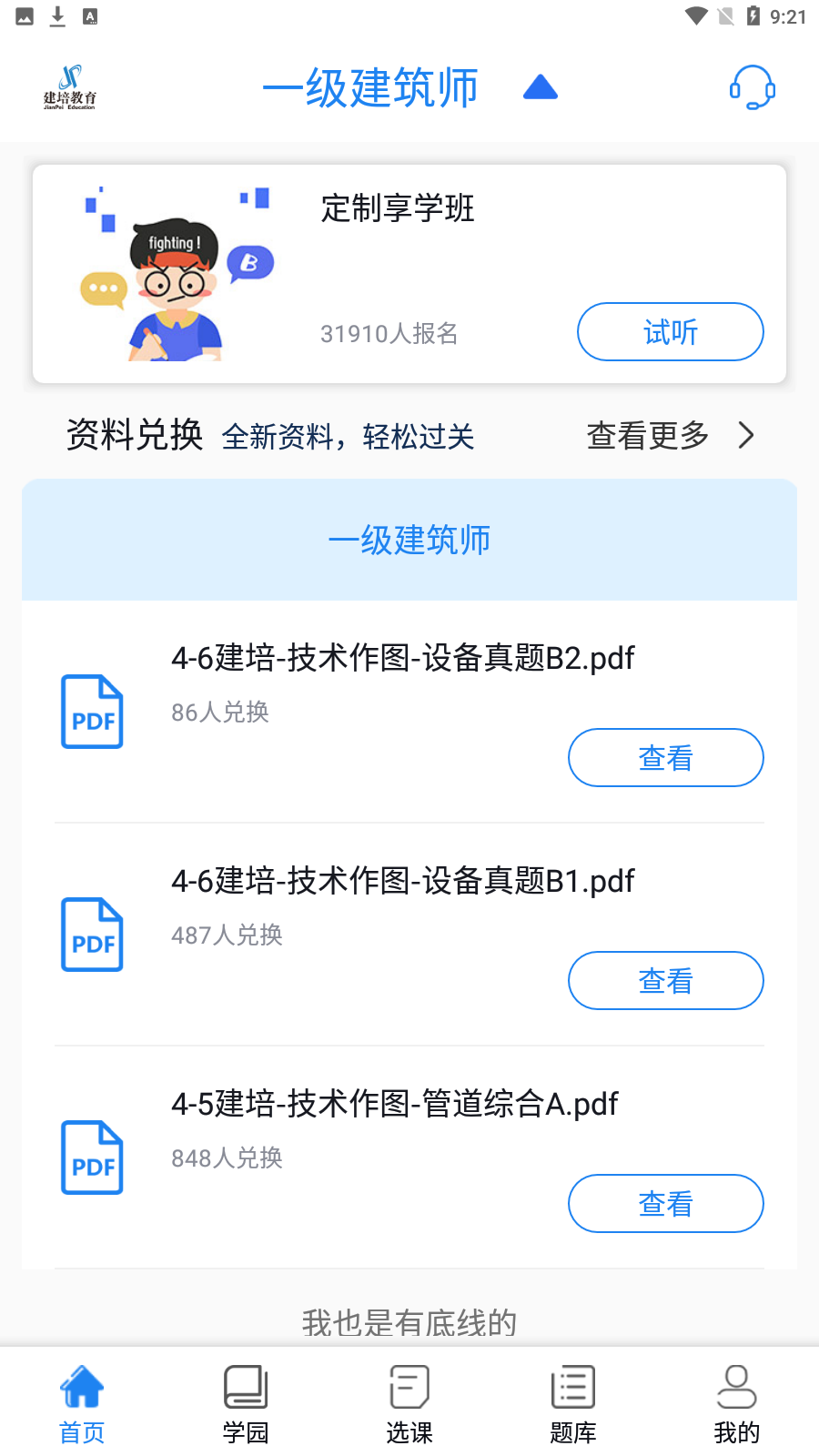
Task: Tap 试听 for 定制享学班
Action: click(670, 332)
